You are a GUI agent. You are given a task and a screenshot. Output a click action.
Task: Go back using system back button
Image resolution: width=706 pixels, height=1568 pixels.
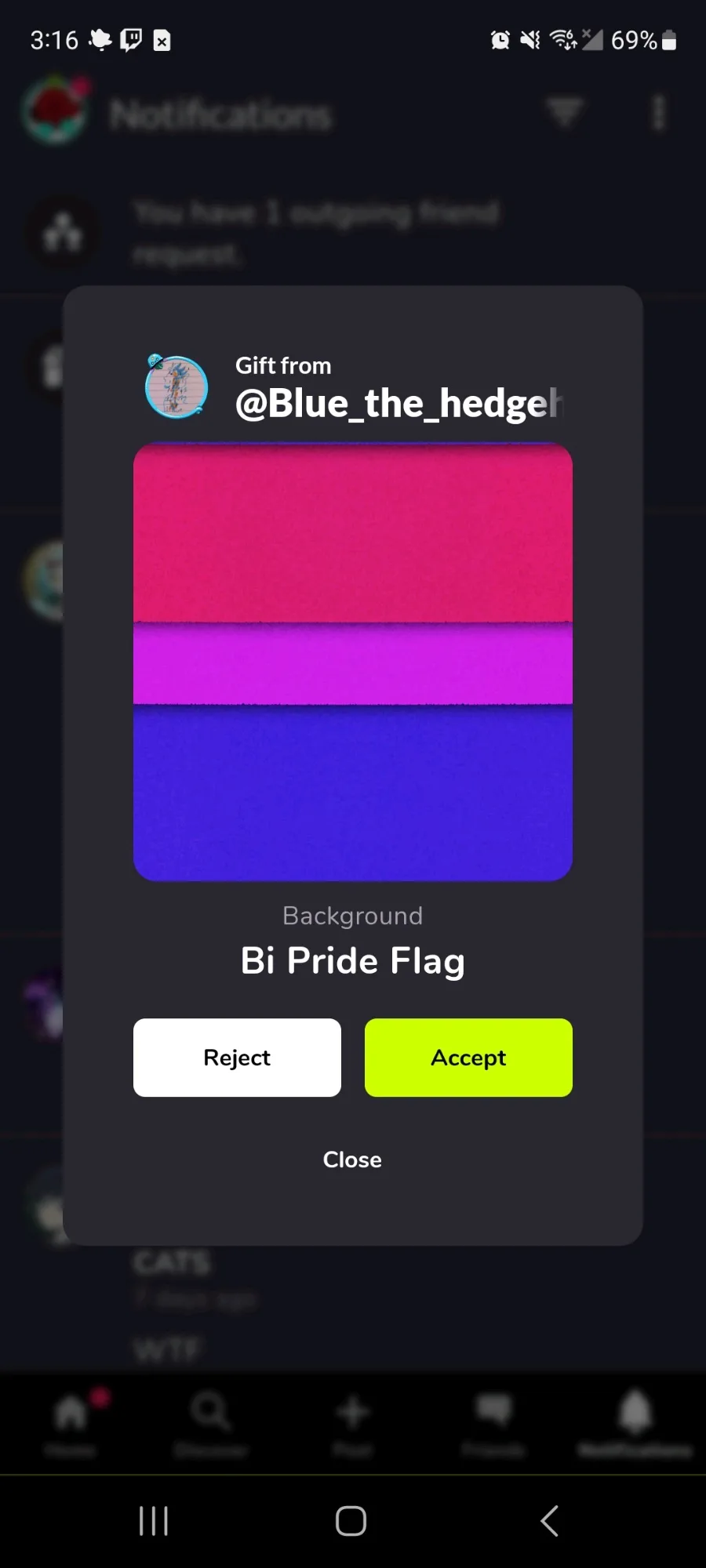pos(549,1521)
